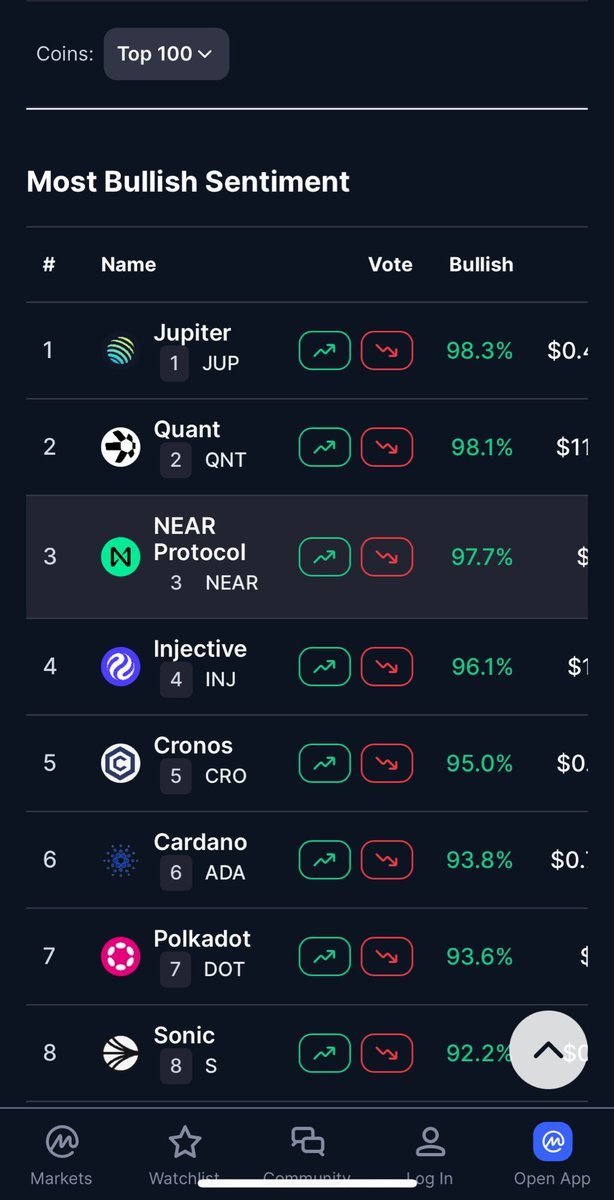Switch to the Watchlist tab
Screen dimensions: 614x1200
click(185, 1154)
